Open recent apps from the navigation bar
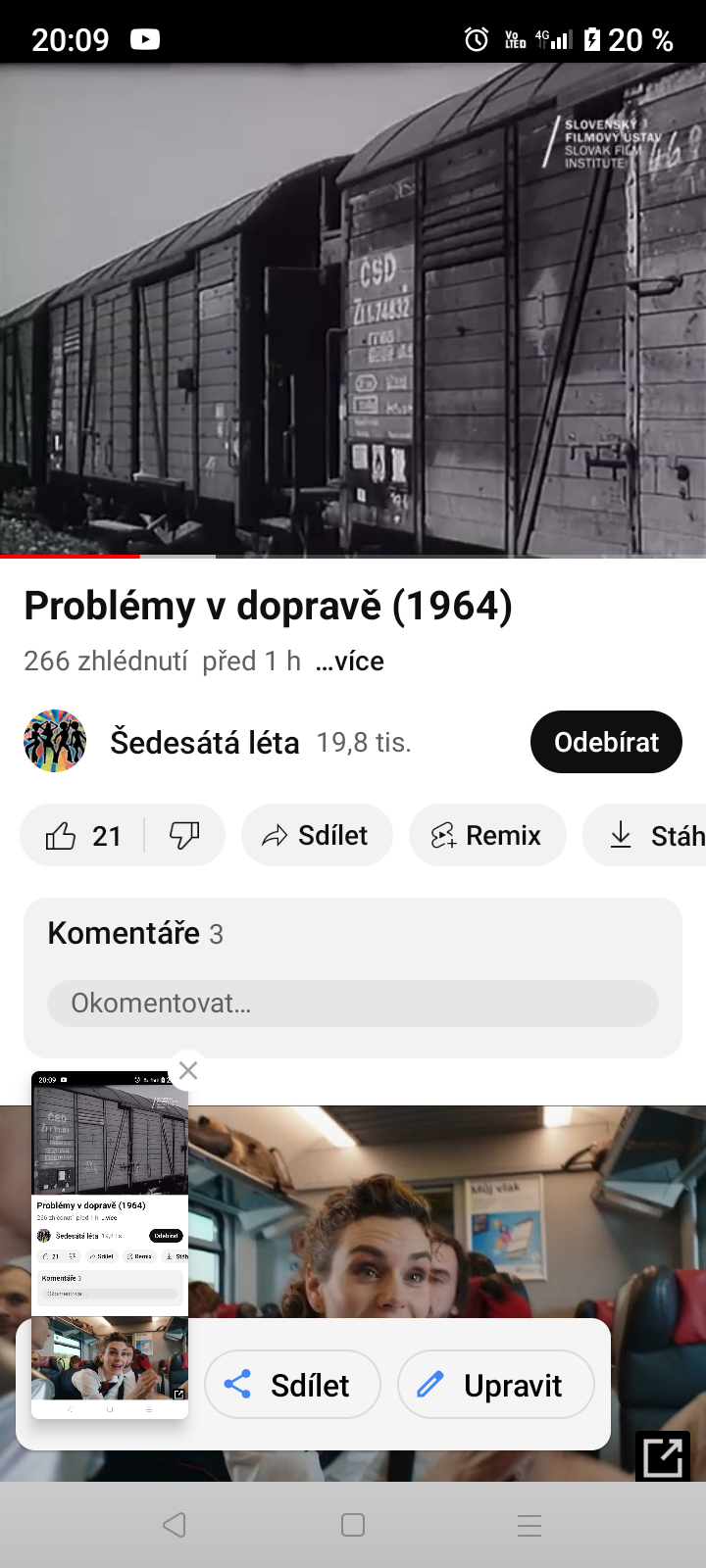 tap(529, 1525)
